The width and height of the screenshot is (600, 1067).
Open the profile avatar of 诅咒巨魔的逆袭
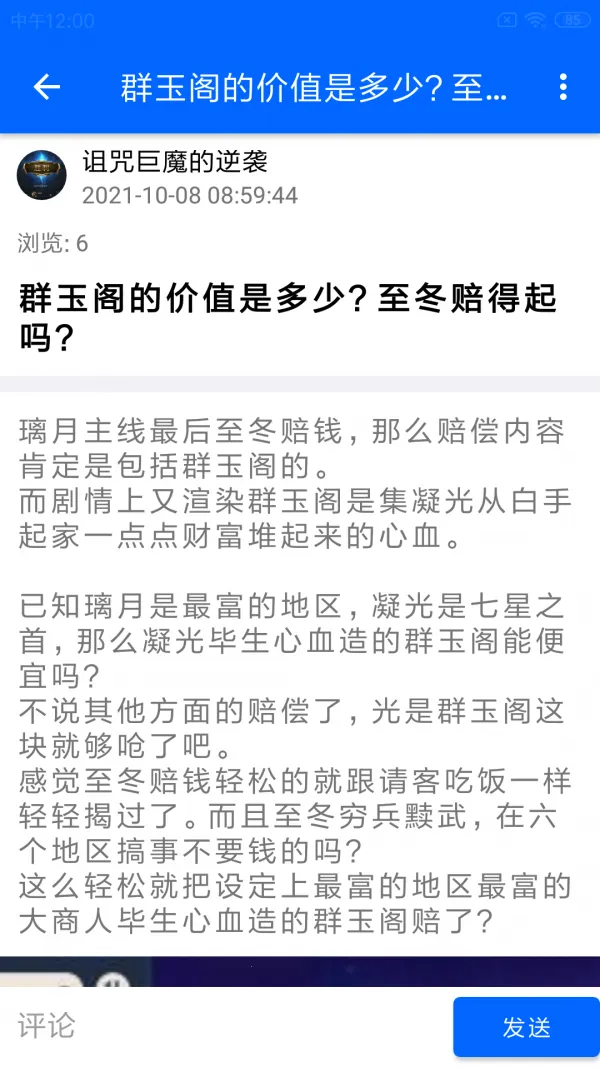[42, 176]
